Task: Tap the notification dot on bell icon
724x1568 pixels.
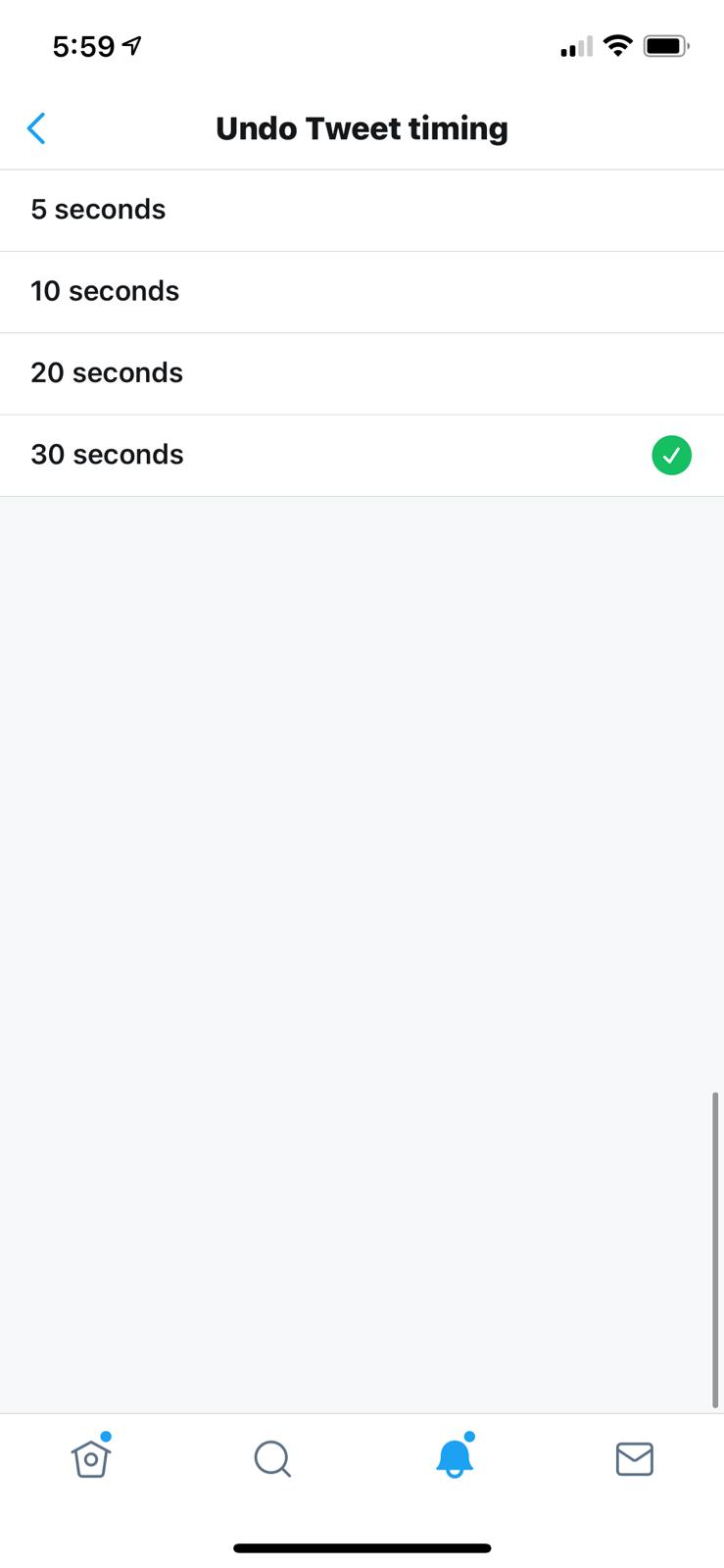Action: click(468, 1438)
